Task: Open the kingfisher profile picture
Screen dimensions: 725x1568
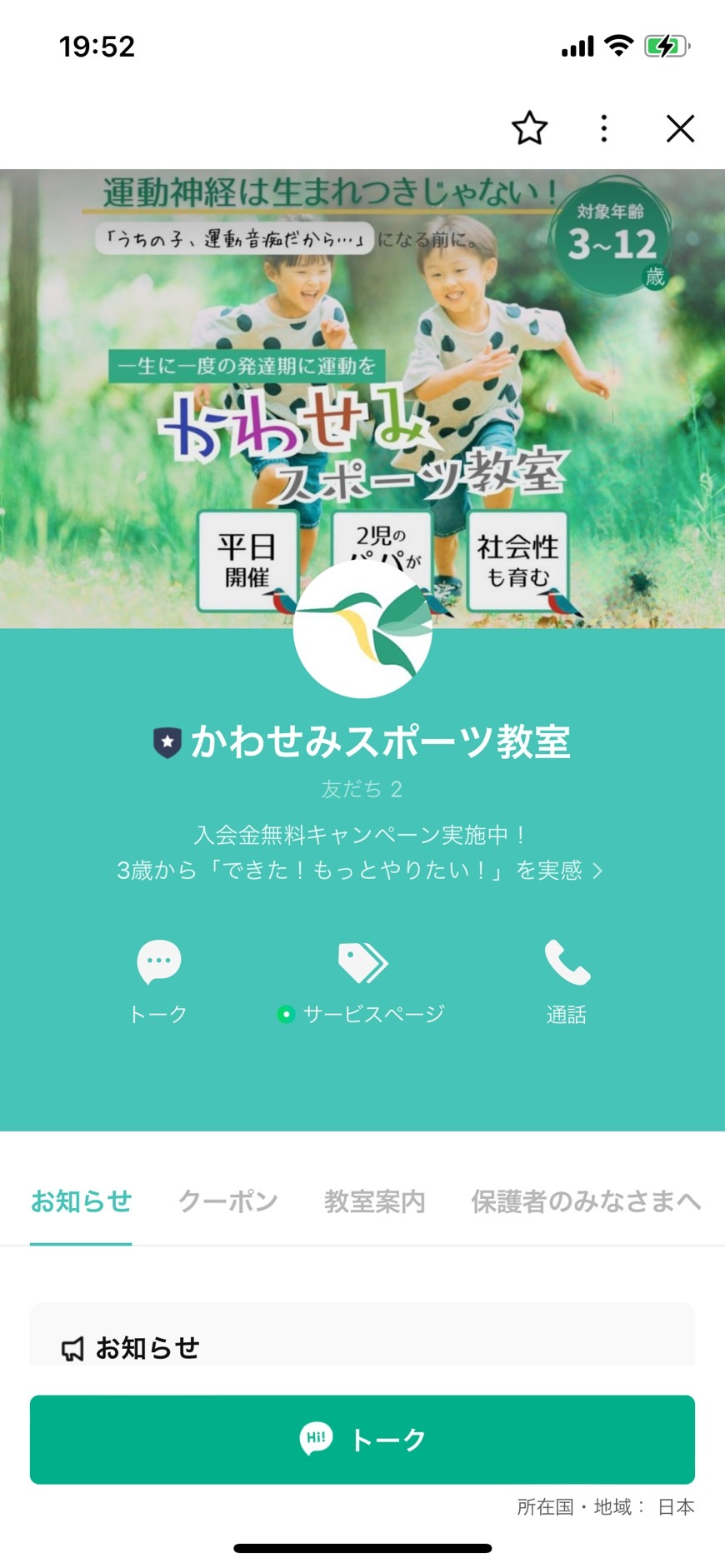Action: click(362, 629)
